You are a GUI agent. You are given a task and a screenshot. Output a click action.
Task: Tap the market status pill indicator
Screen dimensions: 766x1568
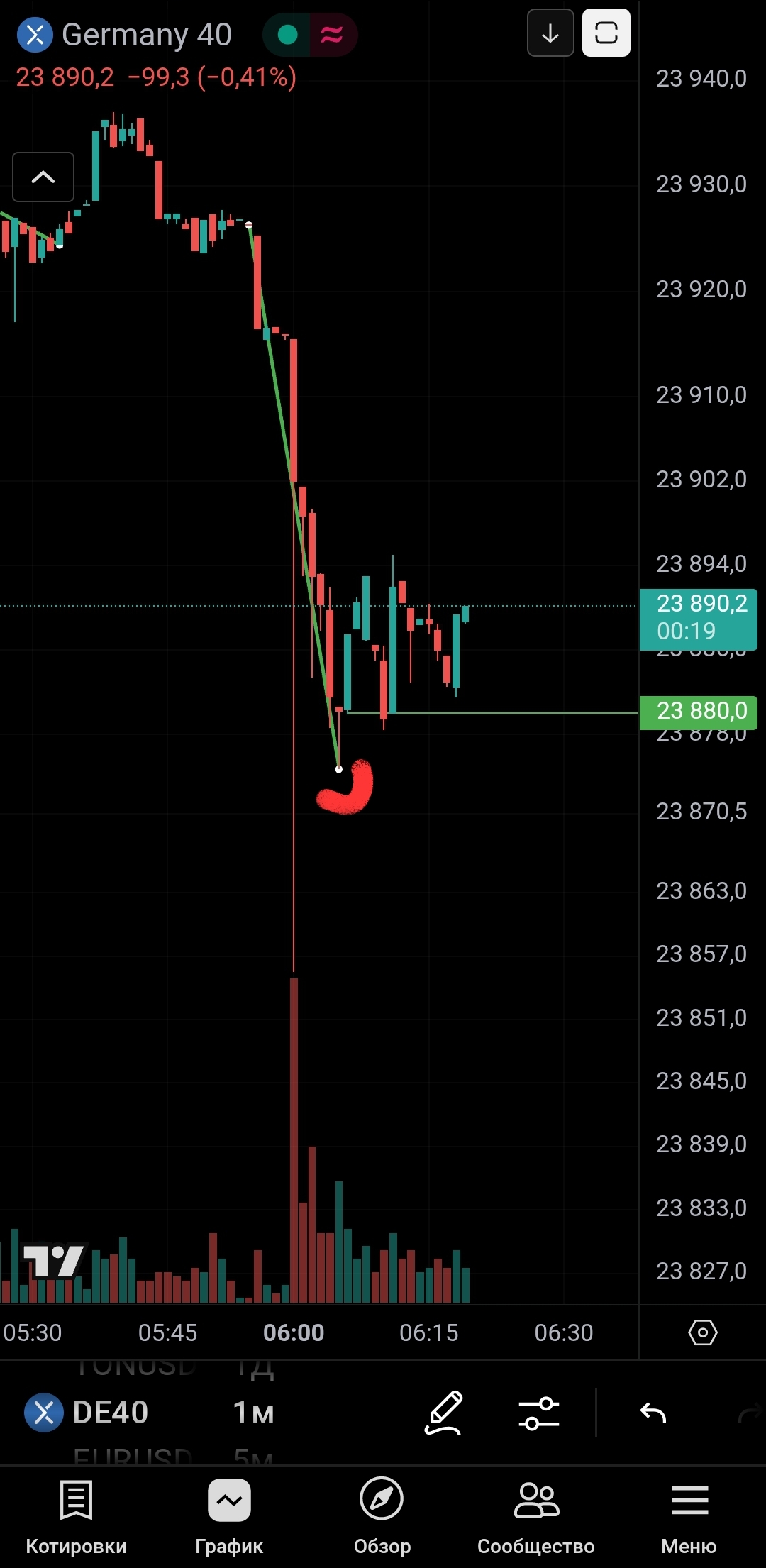coord(310,34)
